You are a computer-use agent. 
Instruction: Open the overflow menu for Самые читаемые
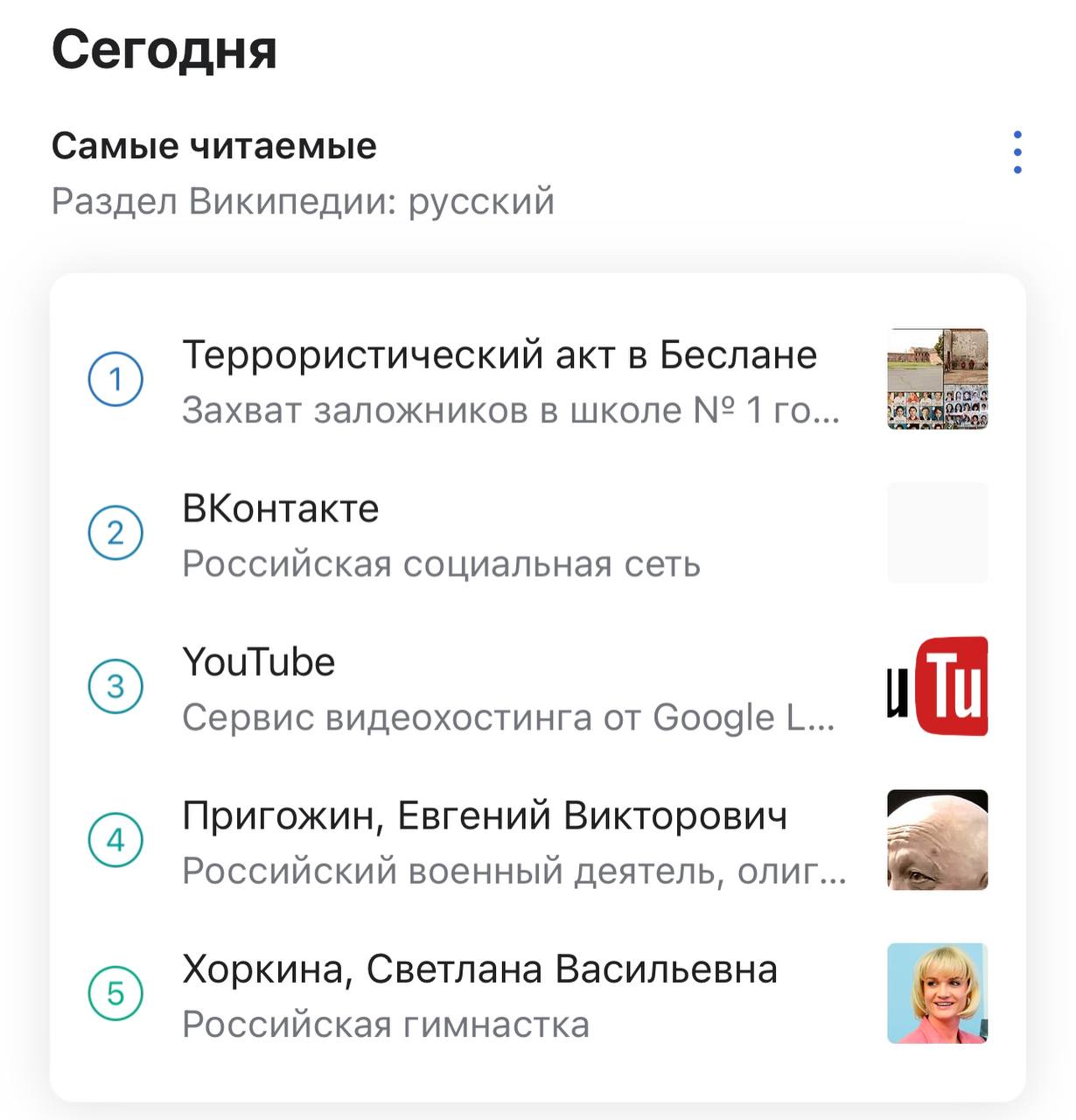pyautogui.click(x=1017, y=152)
